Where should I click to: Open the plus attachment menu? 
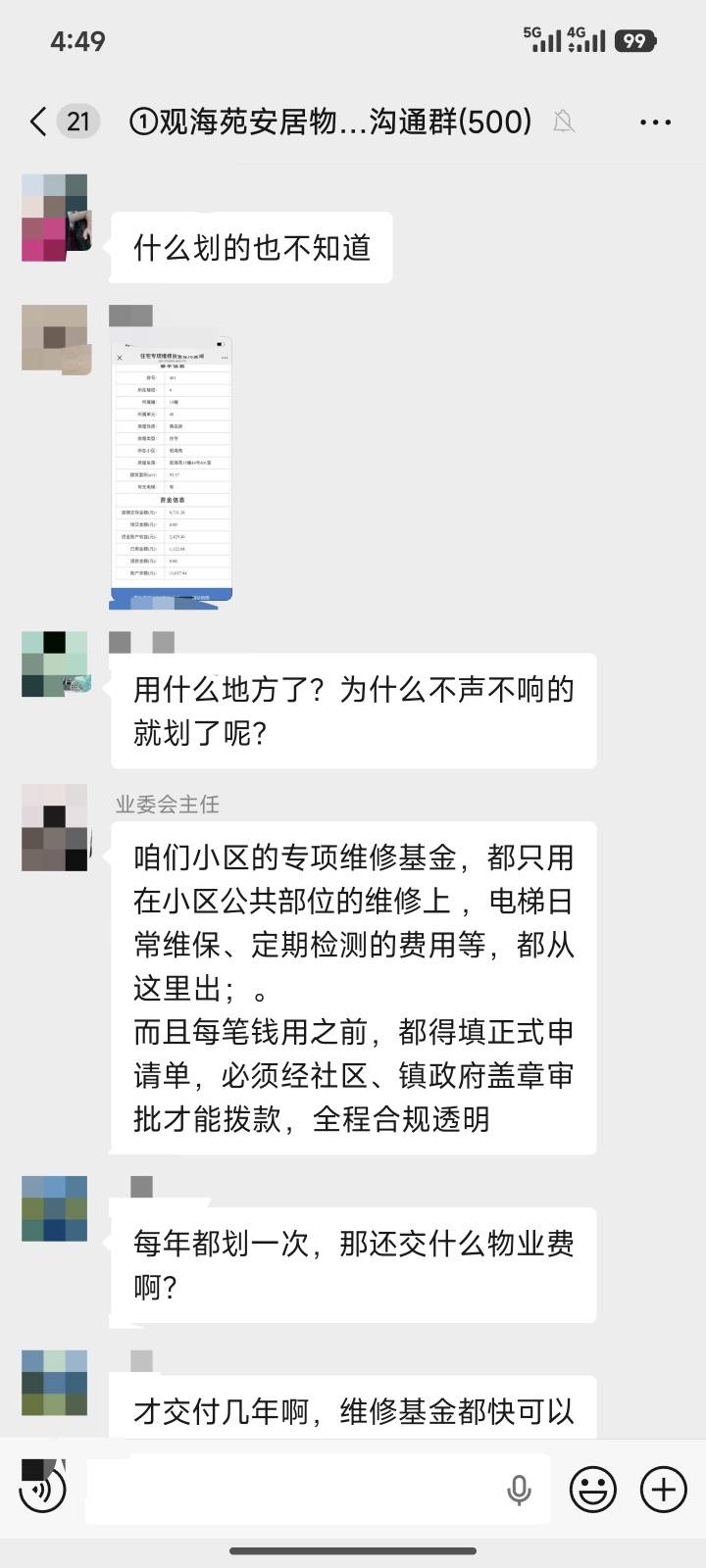click(663, 1490)
